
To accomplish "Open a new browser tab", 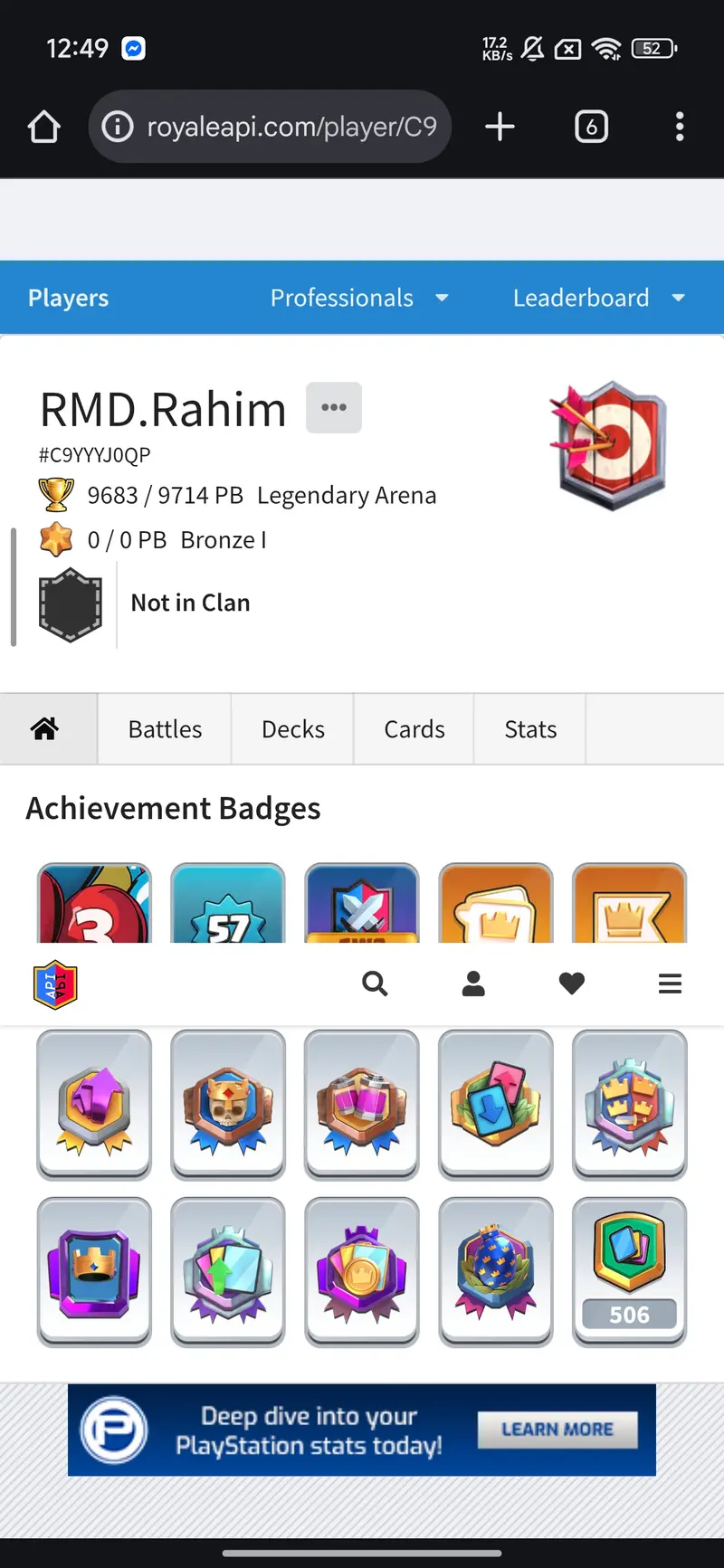I will pyautogui.click(x=500, y=127).
